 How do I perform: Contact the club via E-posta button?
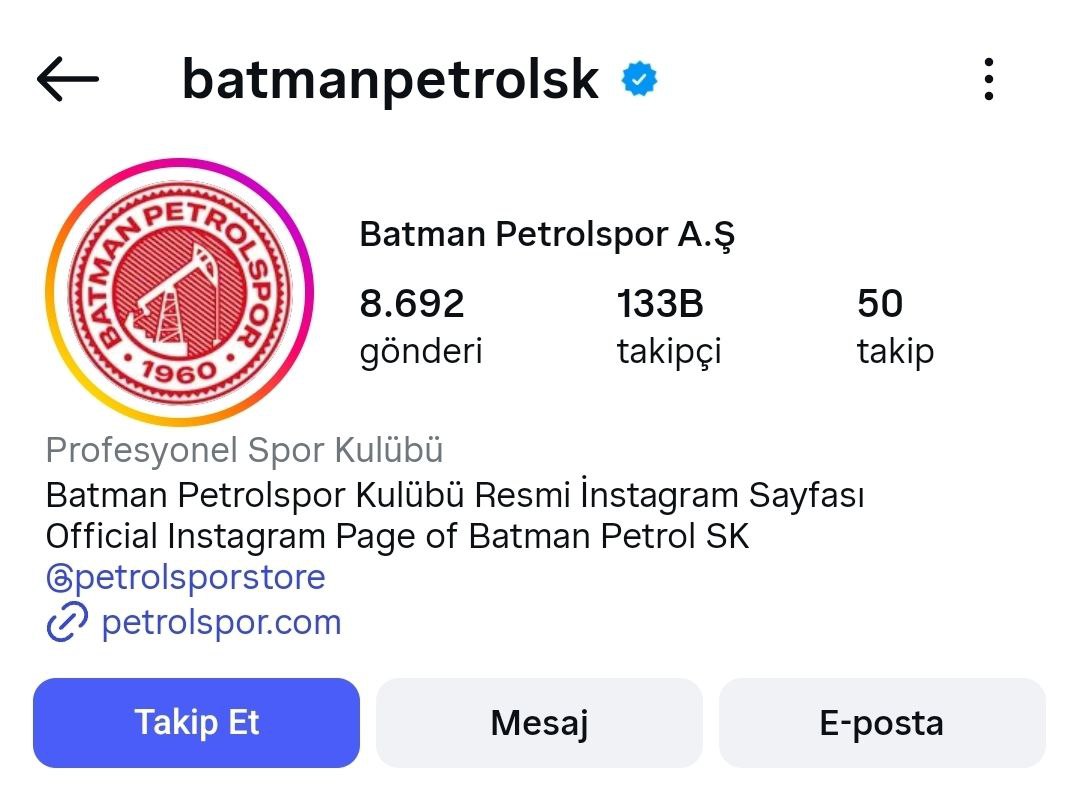click(881, 723)
